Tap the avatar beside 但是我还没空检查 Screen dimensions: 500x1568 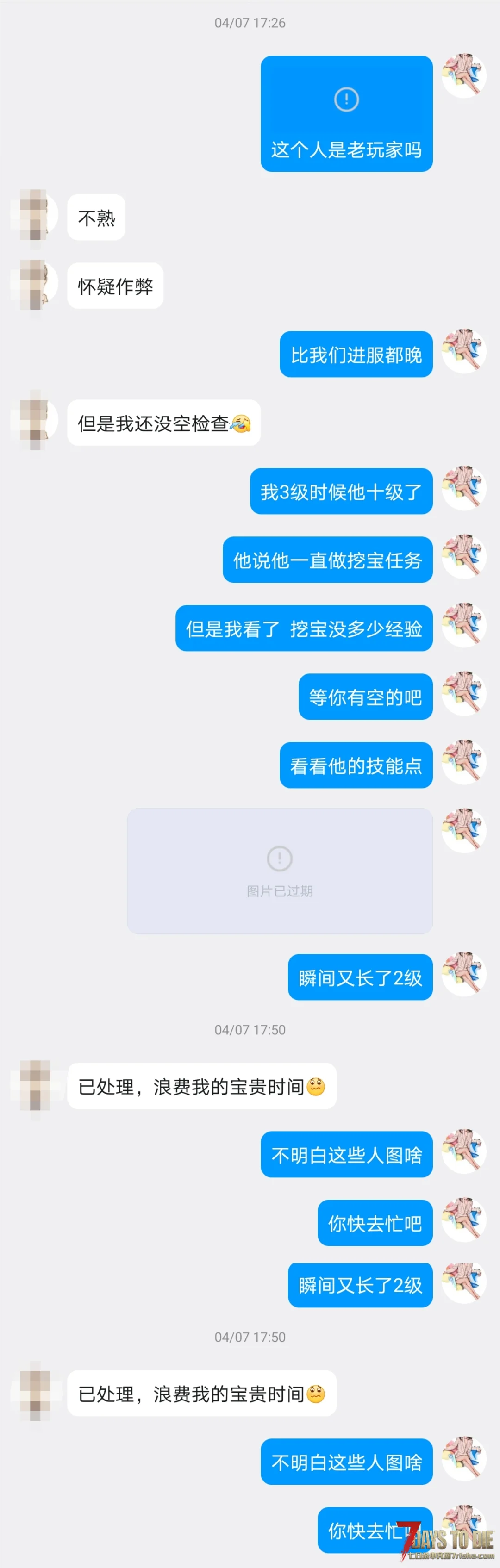click(35, 420)
